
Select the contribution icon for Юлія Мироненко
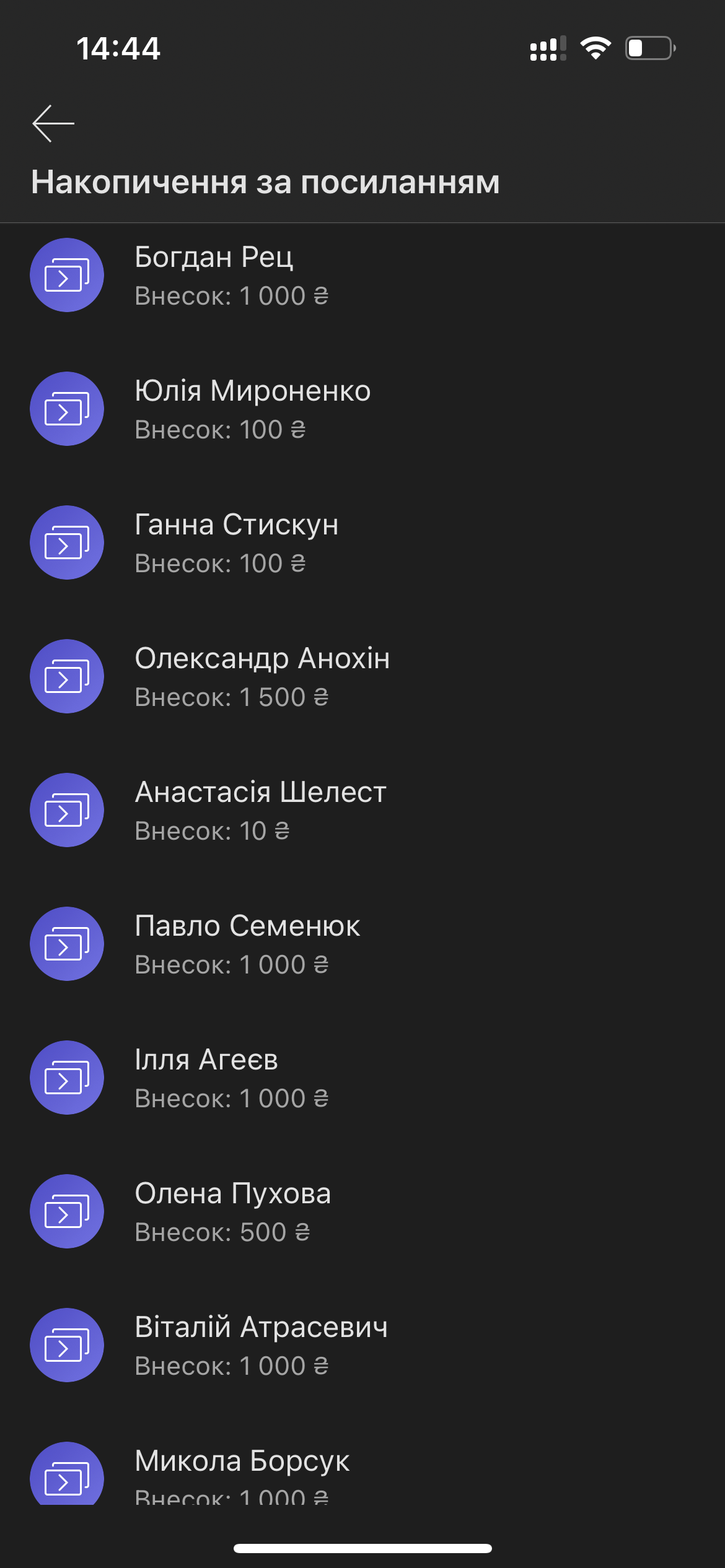67,409
